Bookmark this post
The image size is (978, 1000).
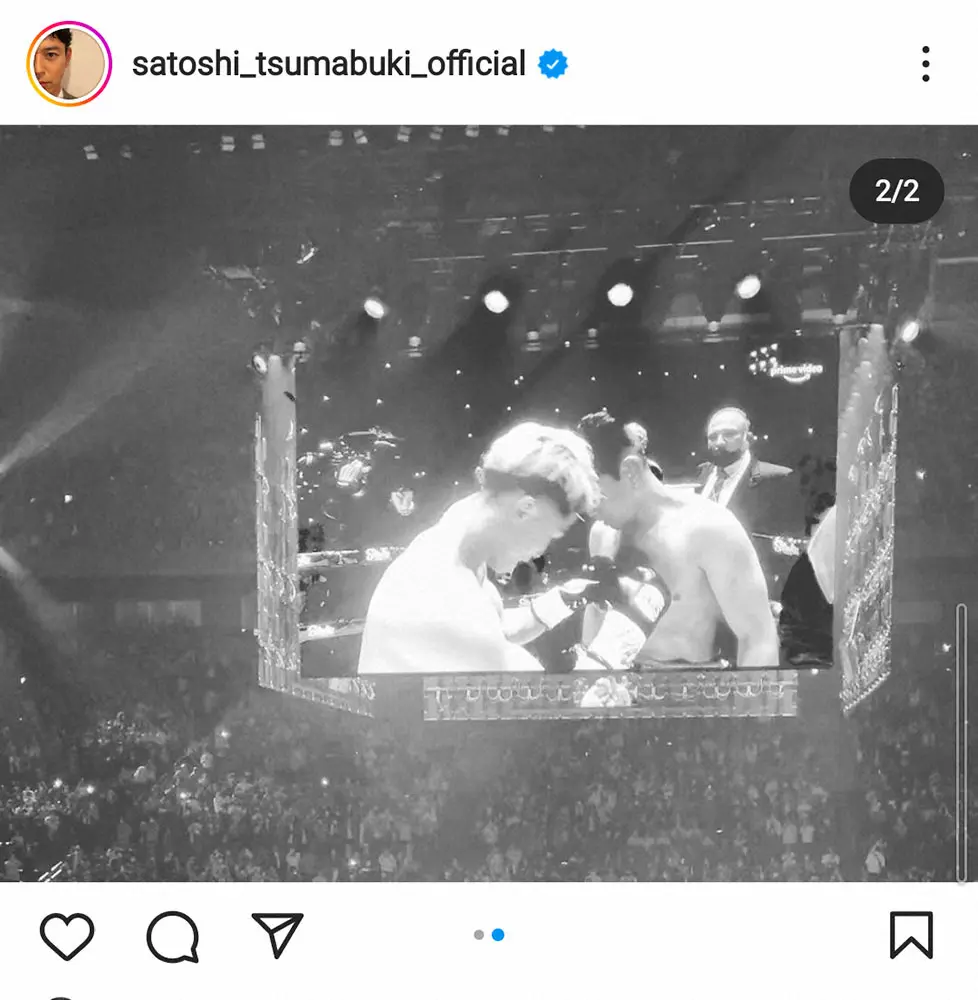tap(910, 936)
